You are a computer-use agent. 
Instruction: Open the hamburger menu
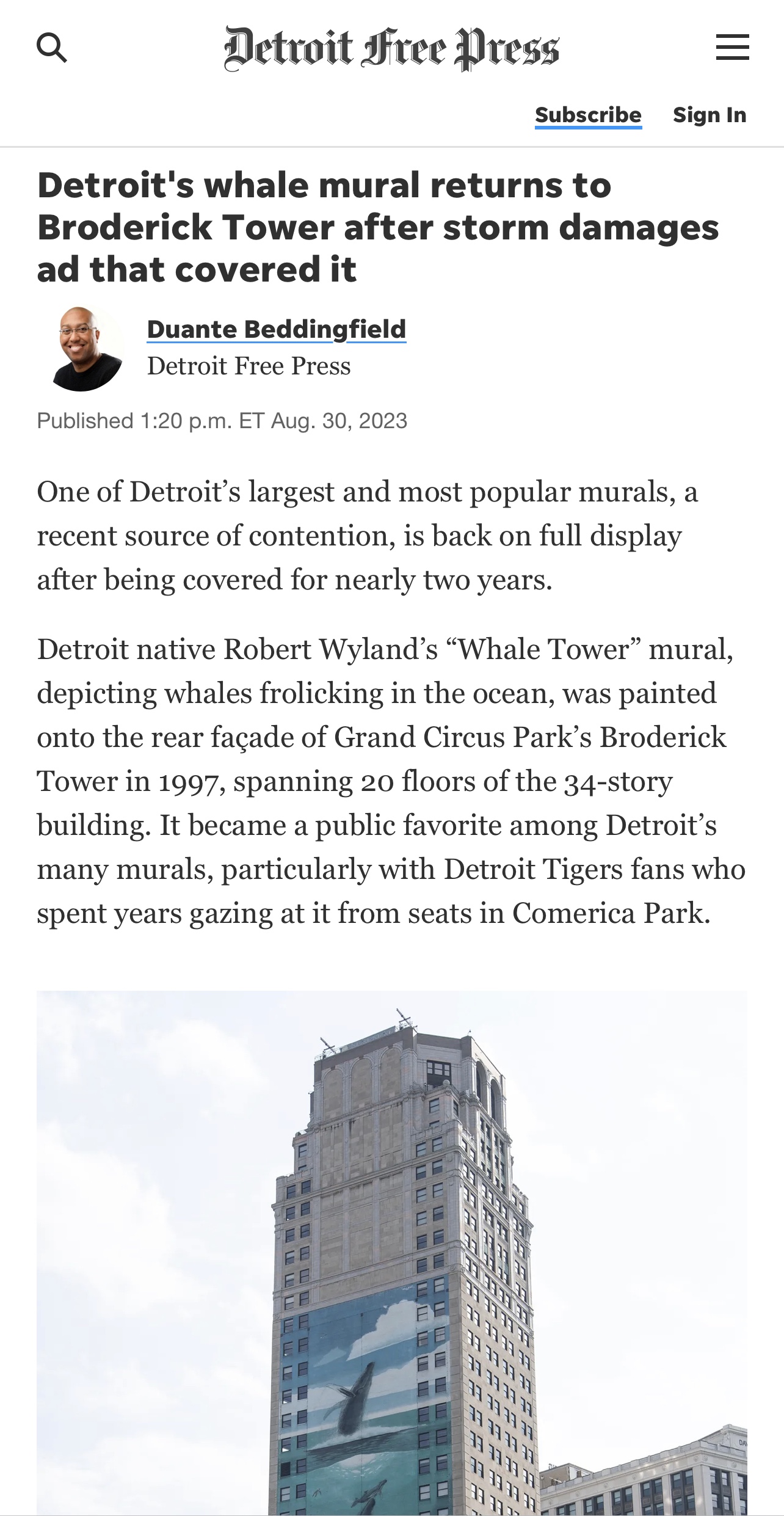pyautogui.click(x=732, y=47)
